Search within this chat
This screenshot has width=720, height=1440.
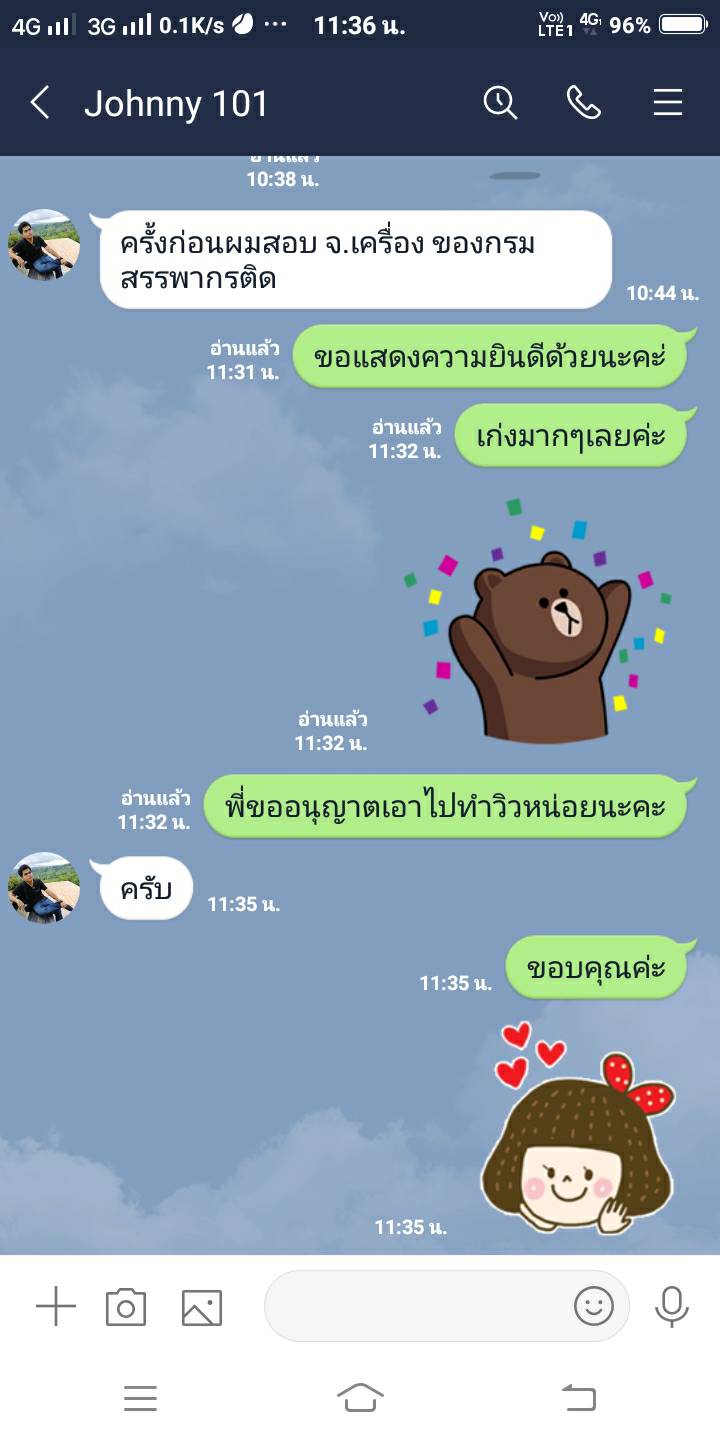pyautogui.click(x=500, y=102)
